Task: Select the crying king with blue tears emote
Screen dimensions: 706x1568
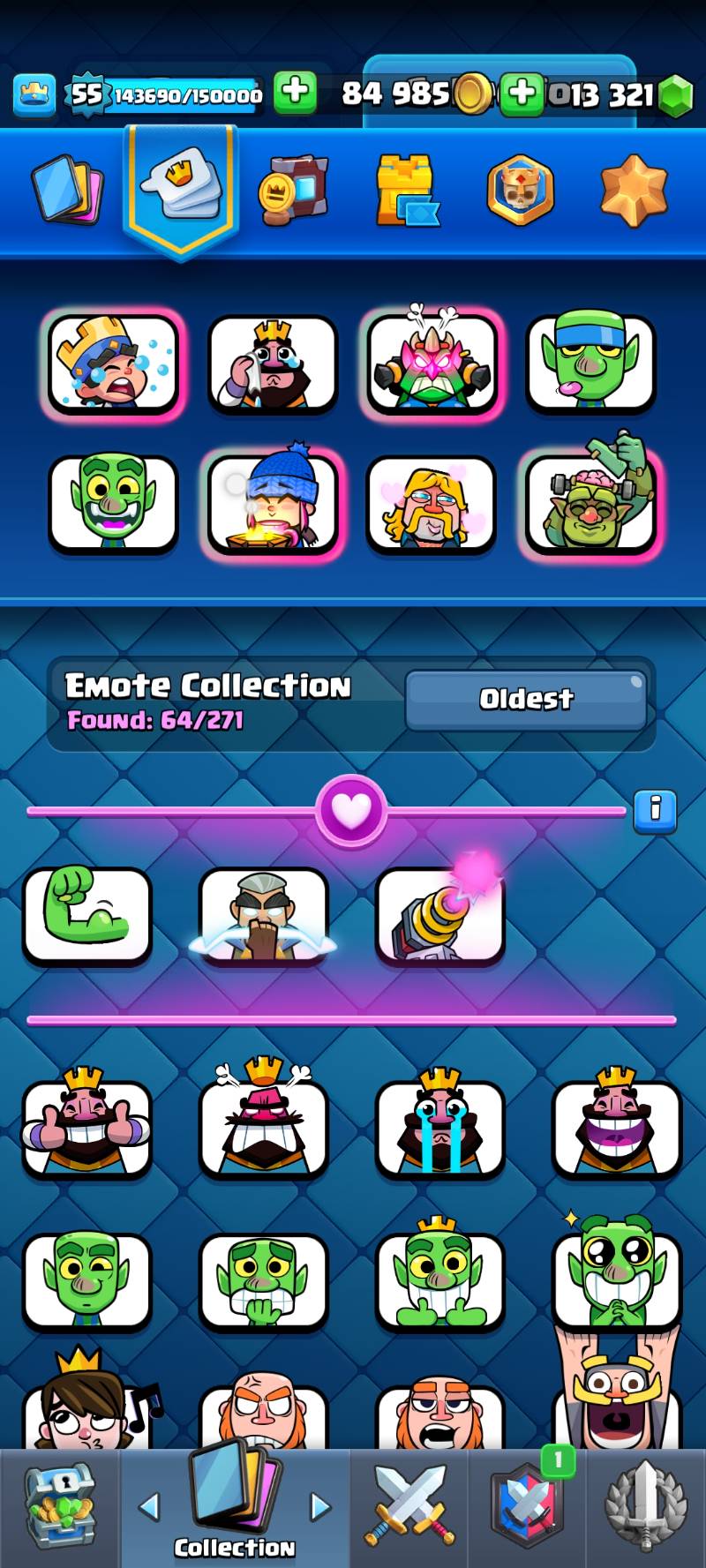Action: [440, 1129]
